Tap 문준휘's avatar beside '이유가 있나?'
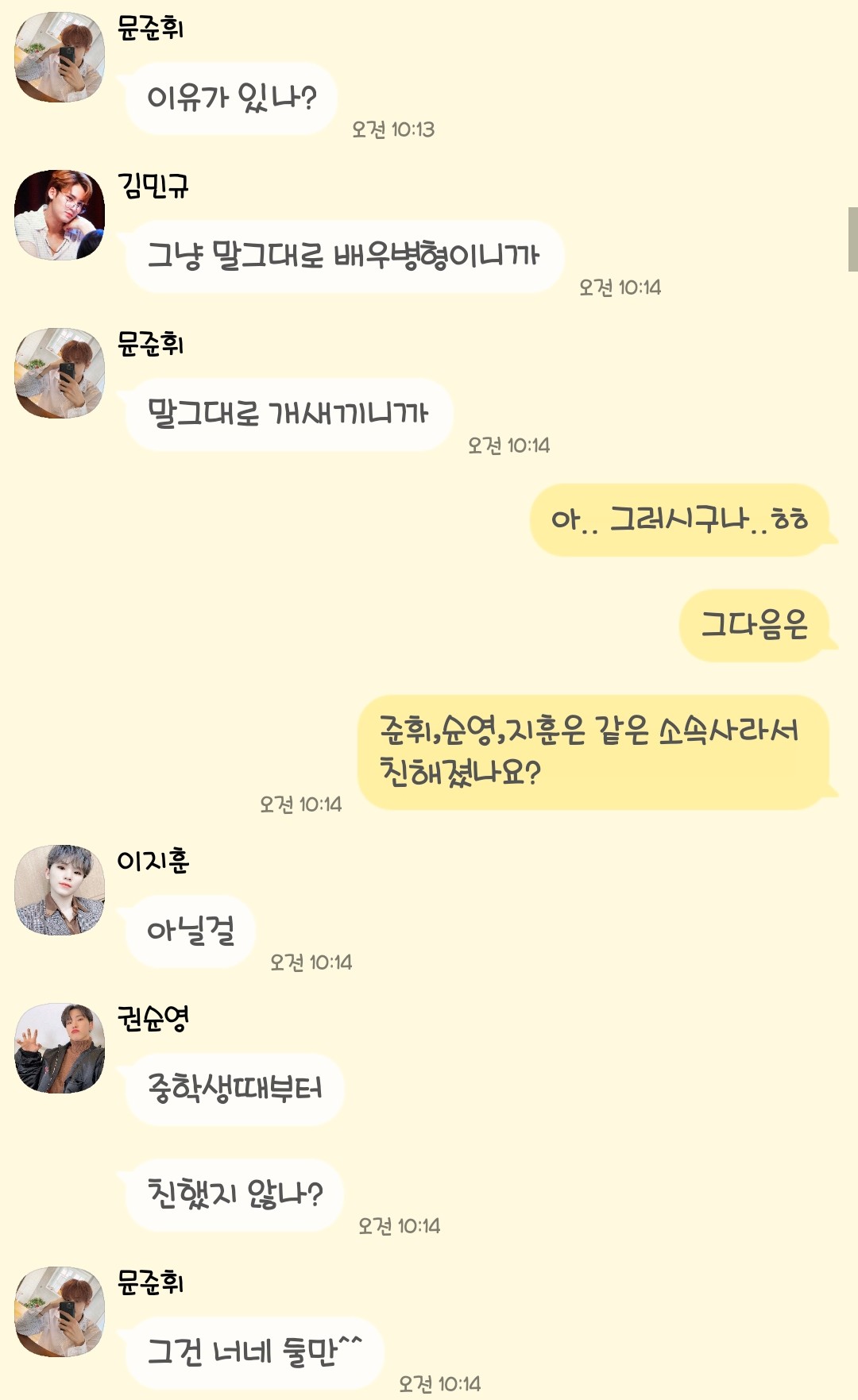The width and height of the screenshot is (858, 1400). [x=60, y=57]
